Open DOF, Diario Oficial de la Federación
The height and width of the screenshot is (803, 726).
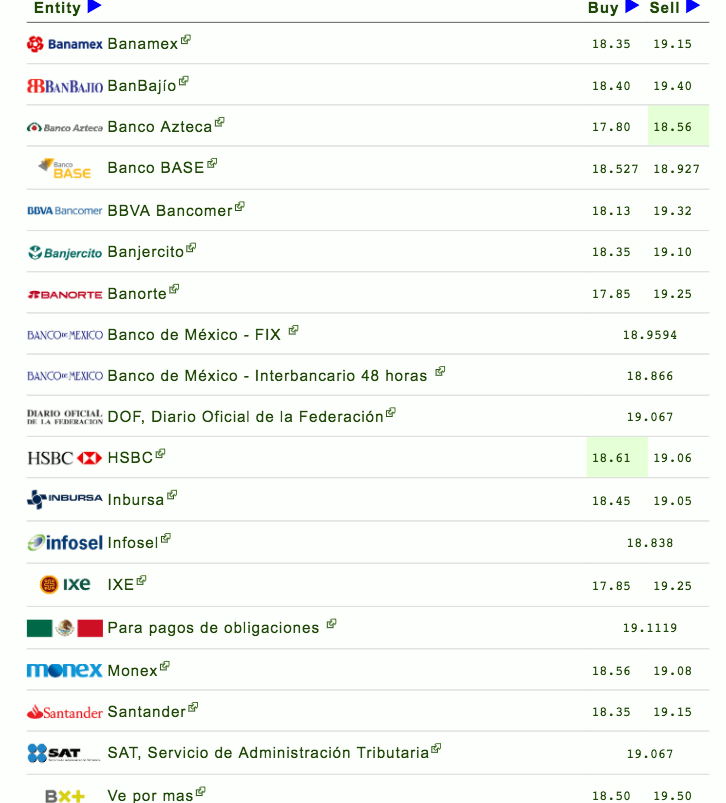click(x=245, y=417)
